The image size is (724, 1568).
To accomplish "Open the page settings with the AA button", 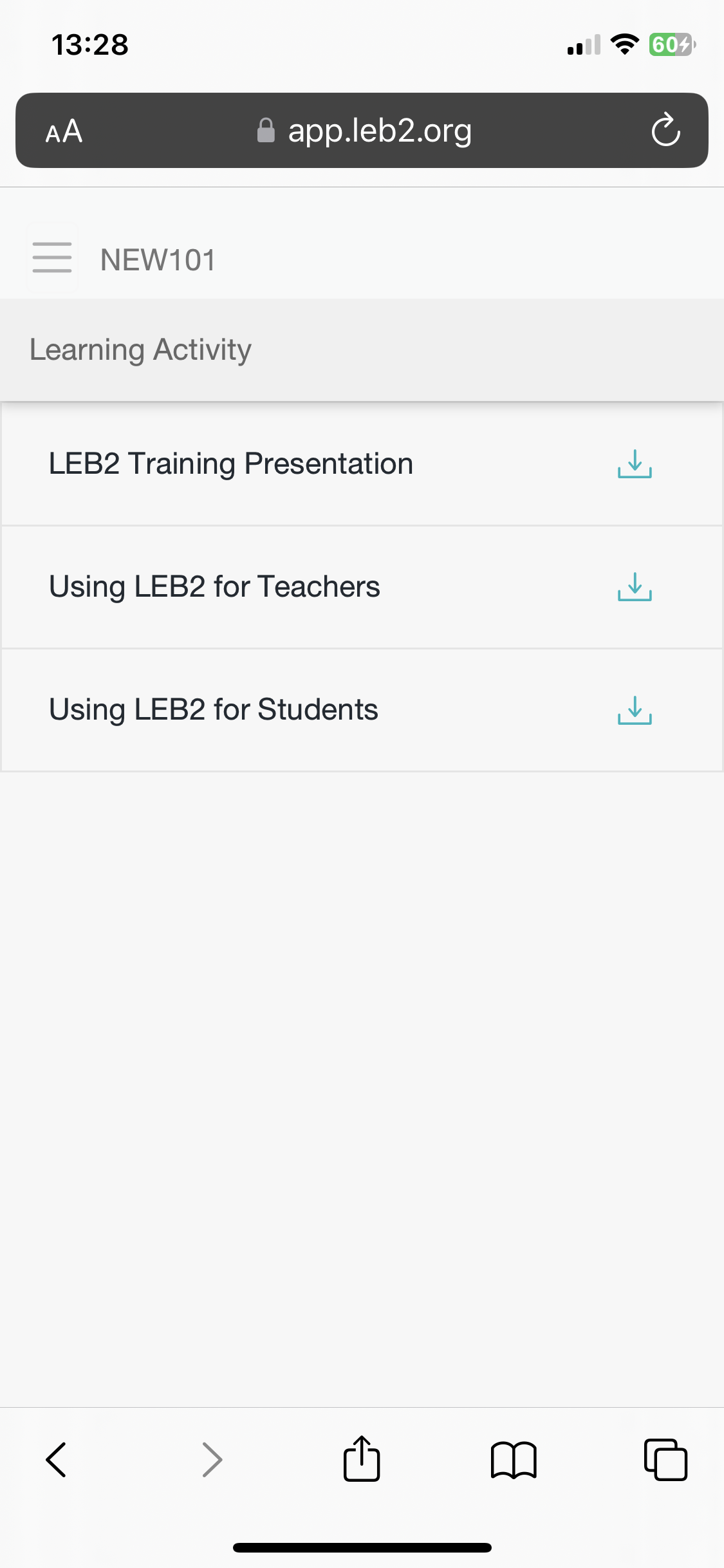I will 64,130.
